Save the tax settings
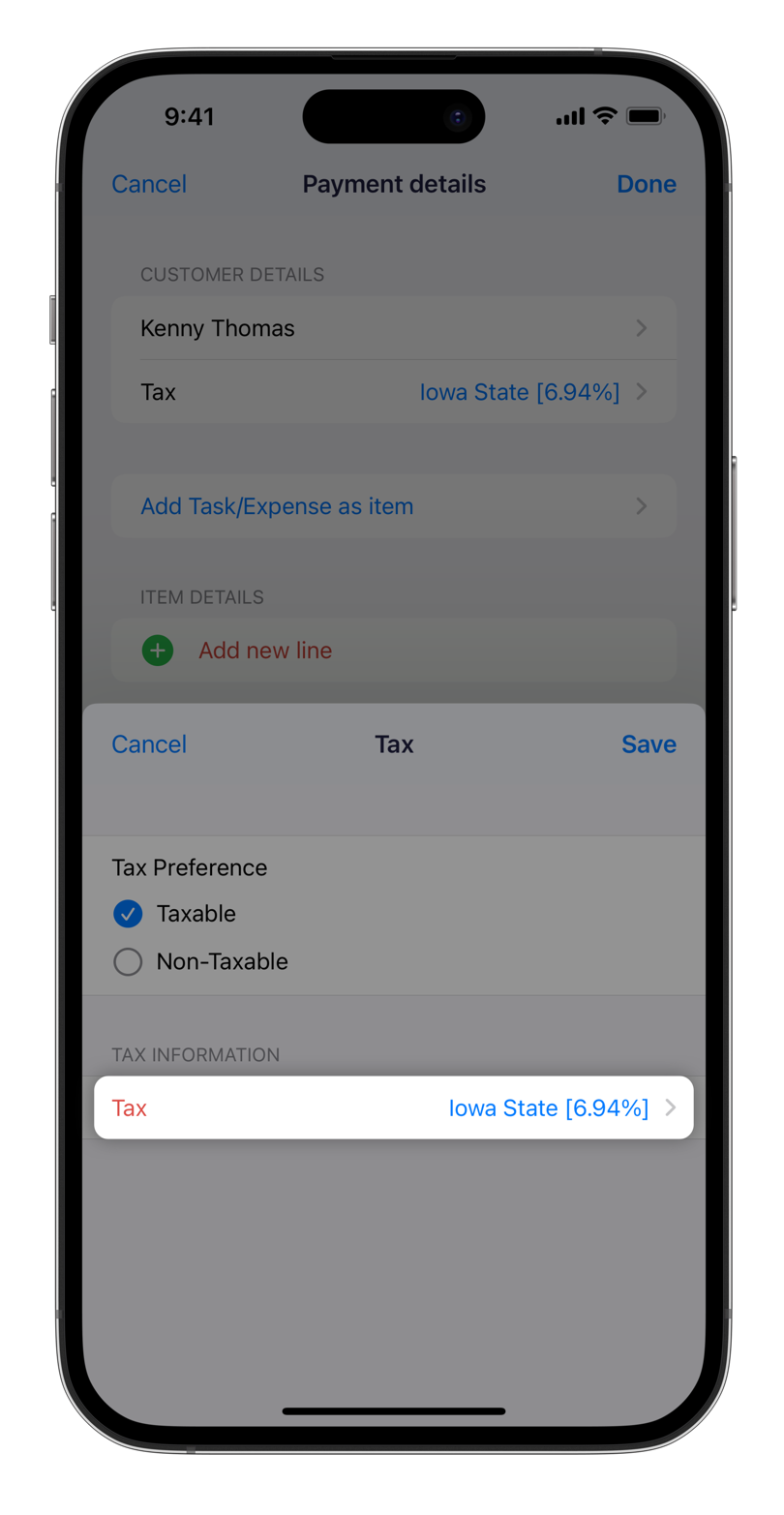 tap(648, 743)
